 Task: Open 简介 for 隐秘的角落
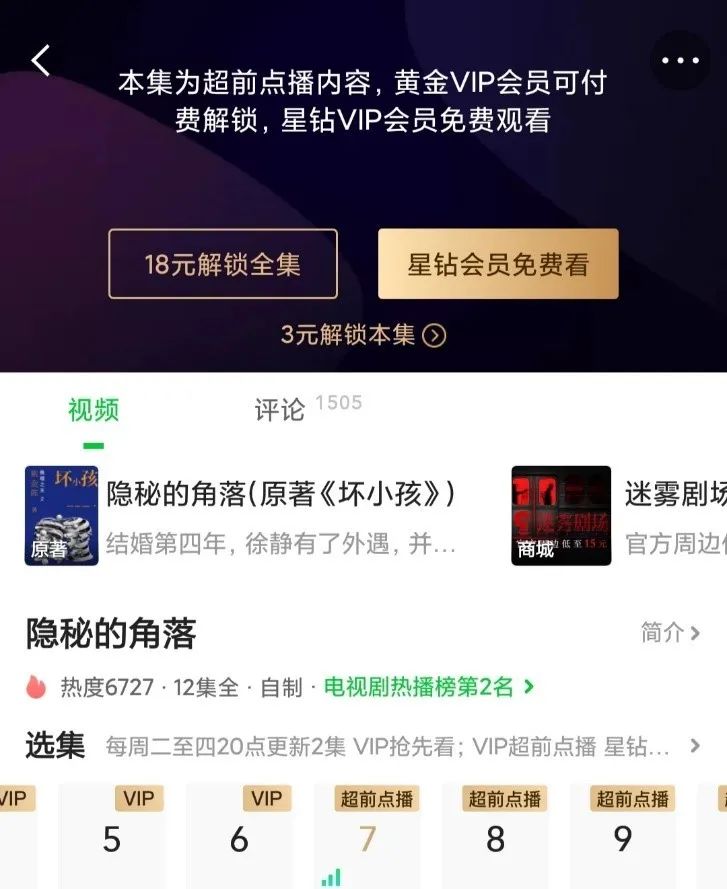[670, 632]
